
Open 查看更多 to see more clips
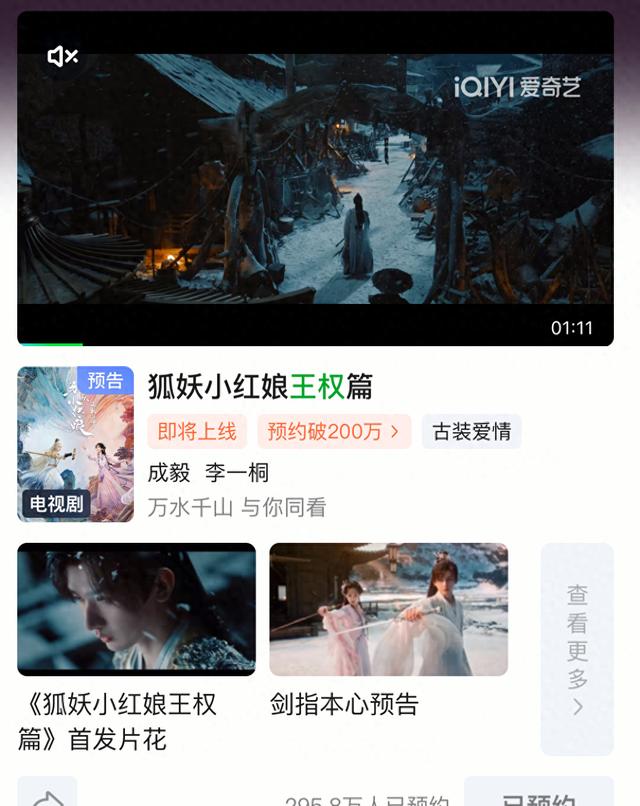click(x=577, y=649)
